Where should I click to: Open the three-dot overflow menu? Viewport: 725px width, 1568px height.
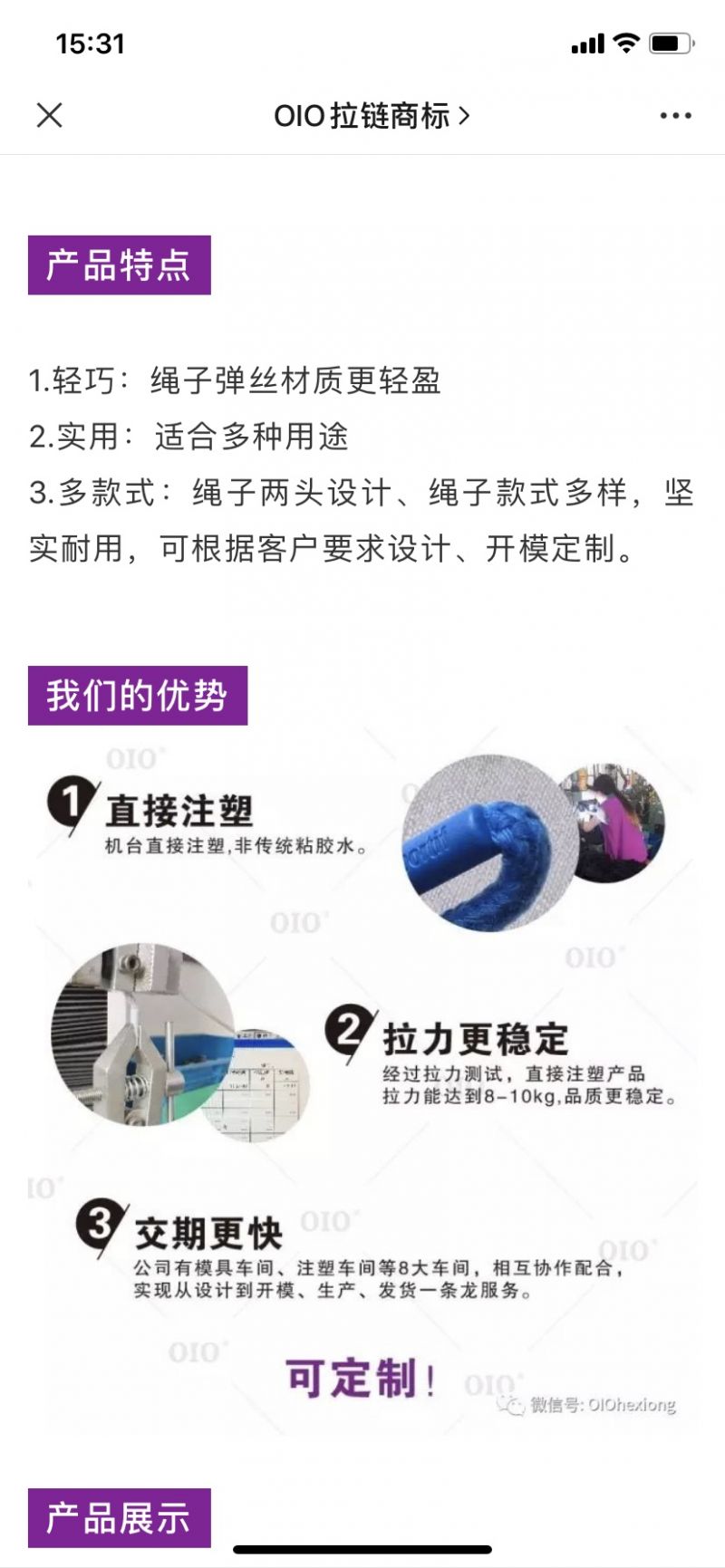point(675,116)
